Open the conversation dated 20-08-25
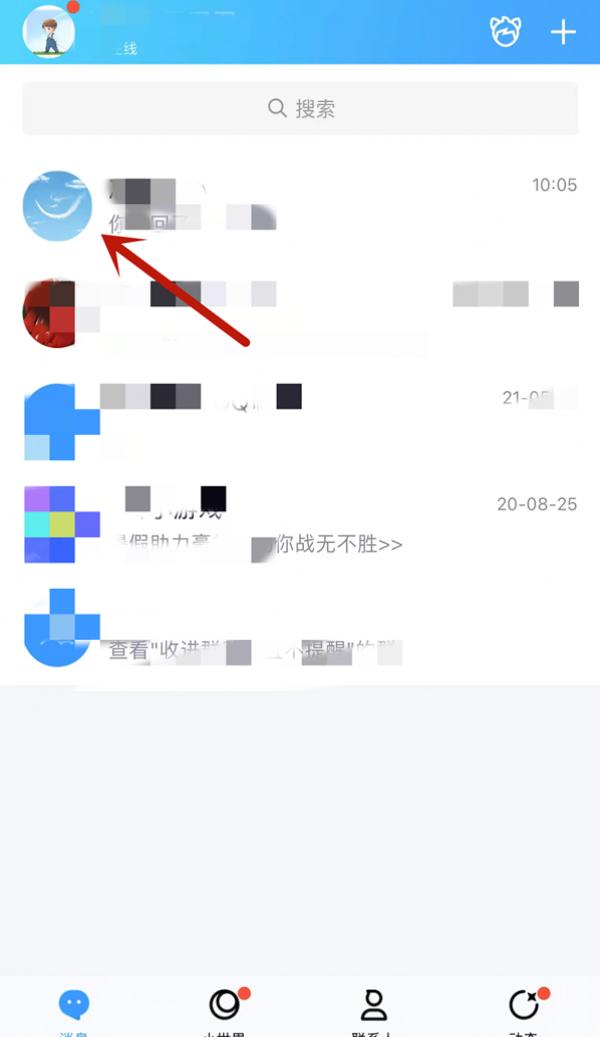 (x=300, y=523)
